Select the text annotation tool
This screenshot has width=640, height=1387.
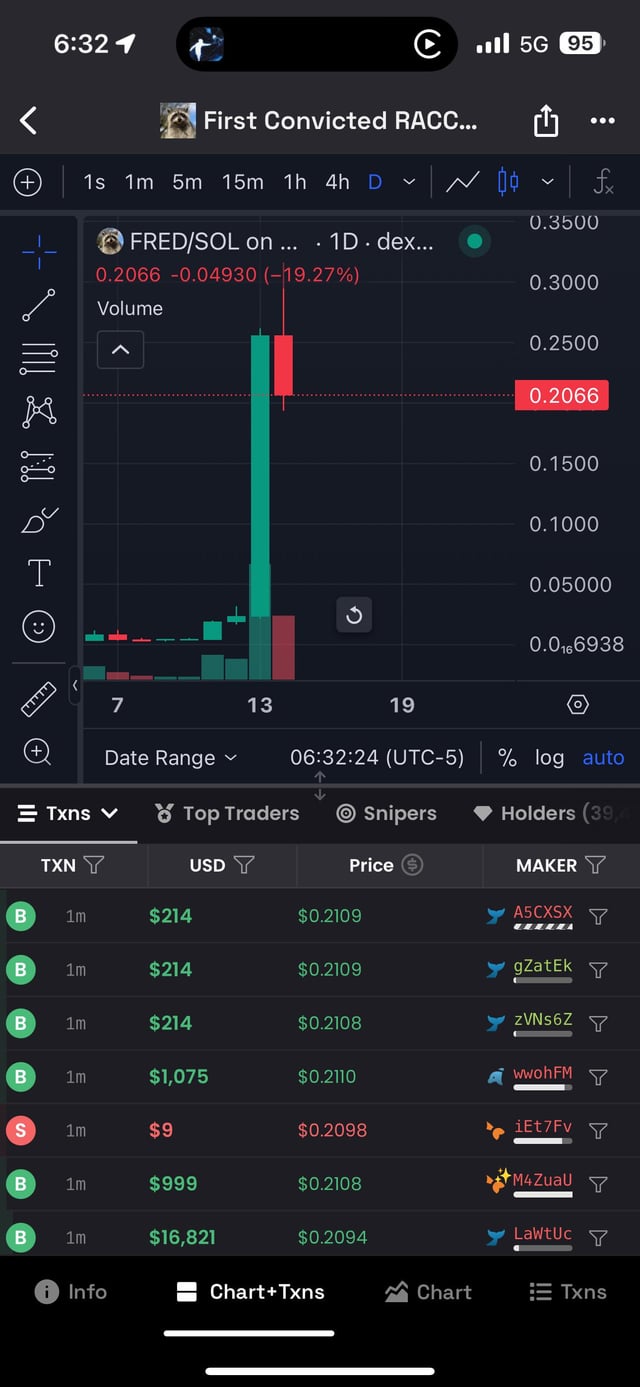tap(39, 573)
